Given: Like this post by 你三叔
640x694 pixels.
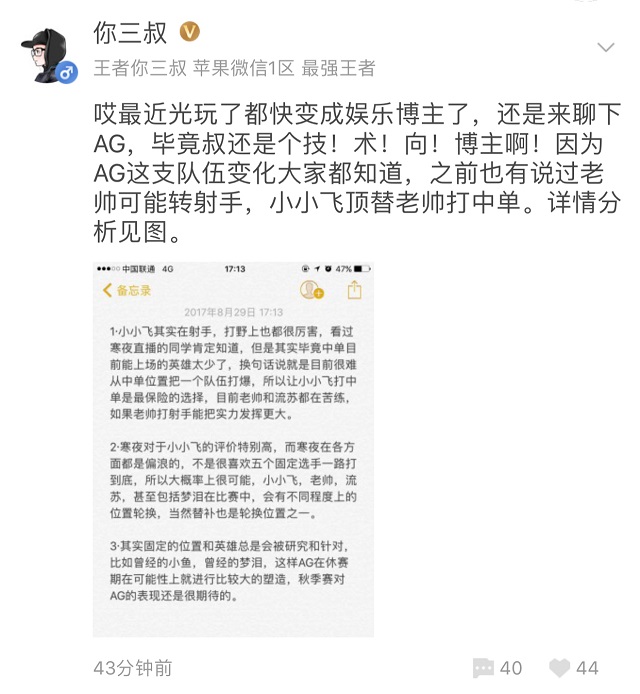Looking at the screenshot, I should 574,668.
